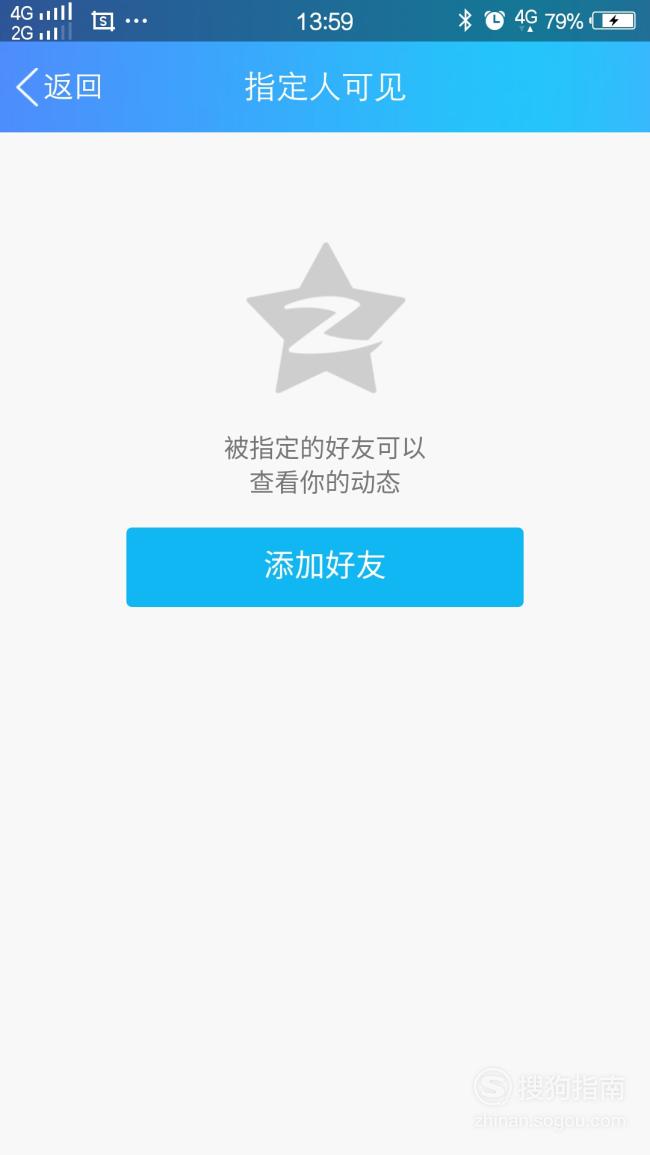Tap the 添加好友 button
Screen dimensions: 650x1155
(325, 567)
